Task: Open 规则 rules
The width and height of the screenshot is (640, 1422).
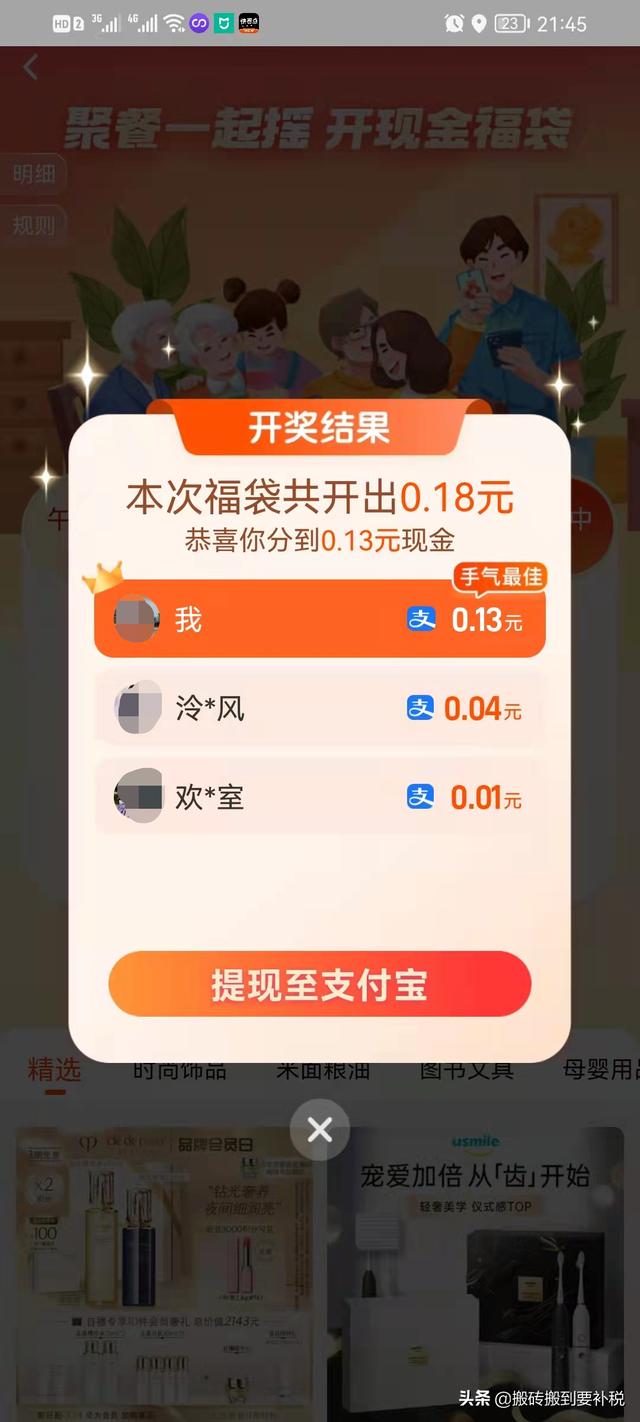Action: coord(33,226)
